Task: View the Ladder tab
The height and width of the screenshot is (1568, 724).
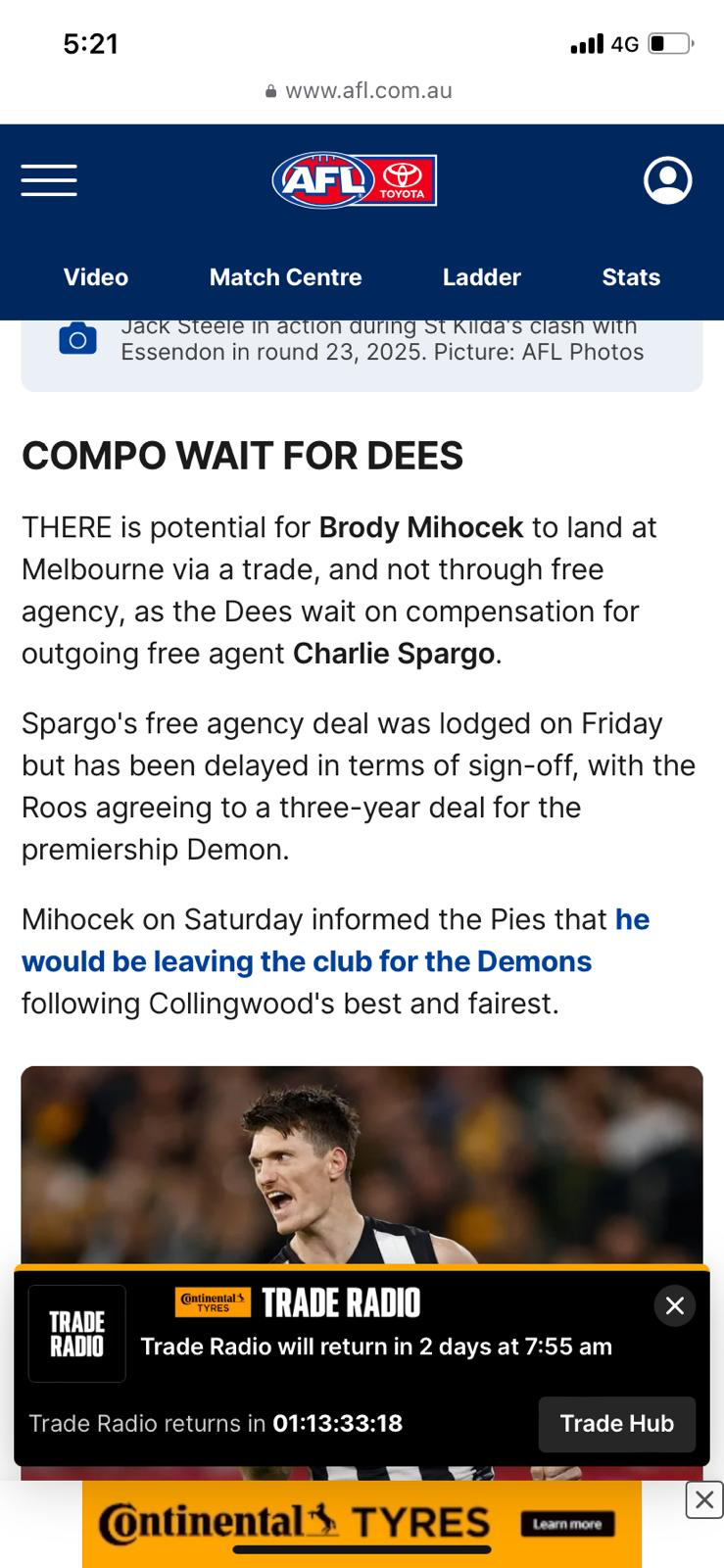Action: pos(481,277)
